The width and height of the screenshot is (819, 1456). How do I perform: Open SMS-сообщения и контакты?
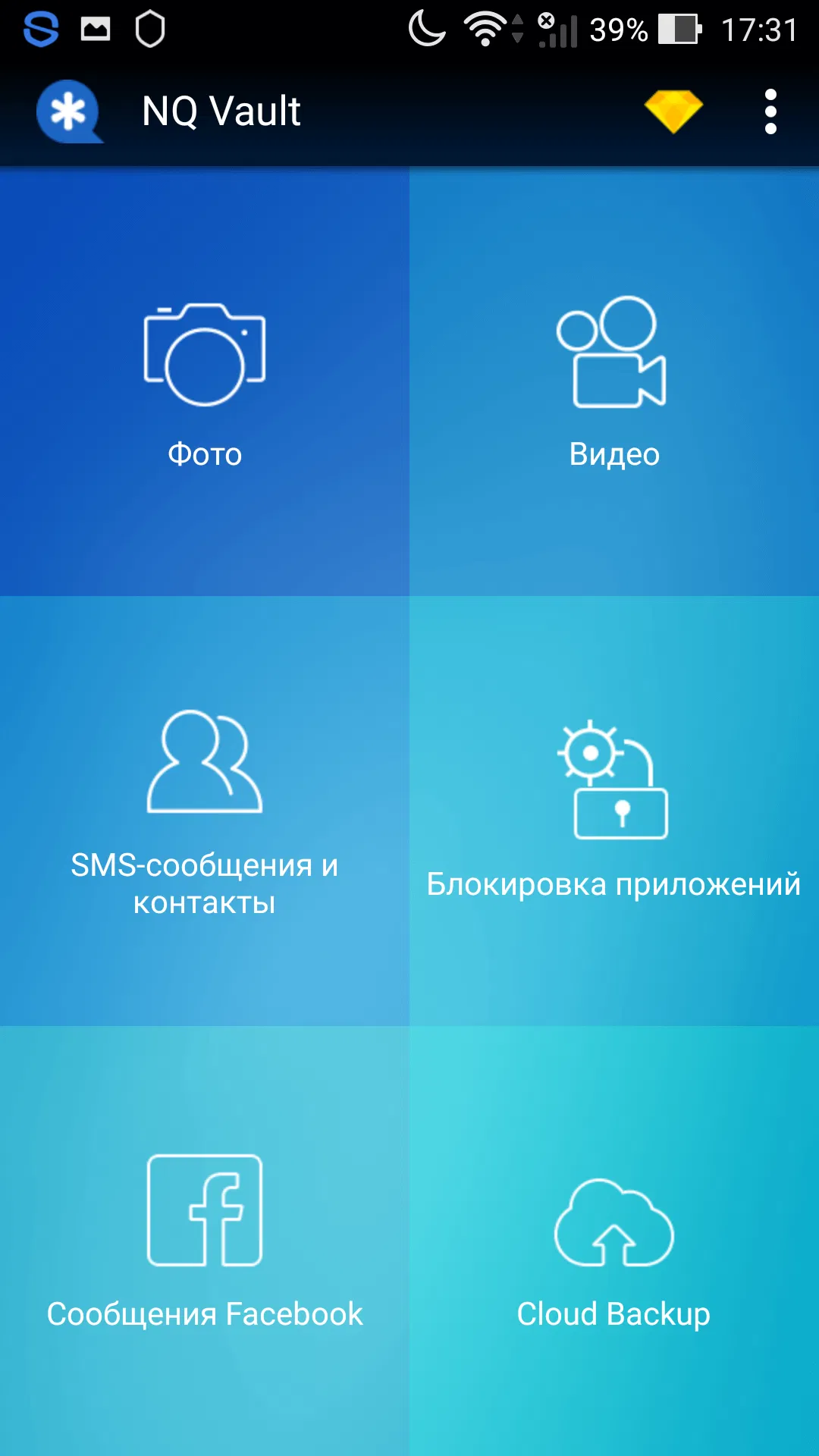point(205,811)
